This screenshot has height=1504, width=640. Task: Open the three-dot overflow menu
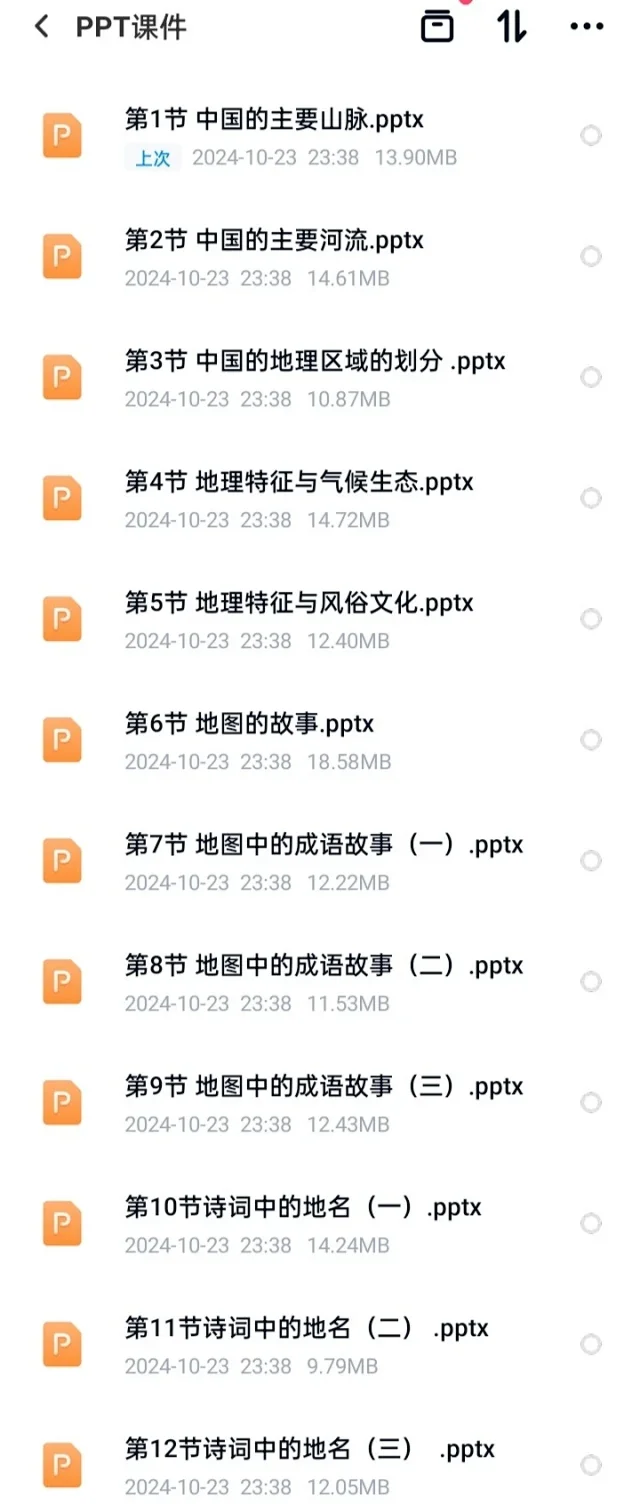point(587,27)
